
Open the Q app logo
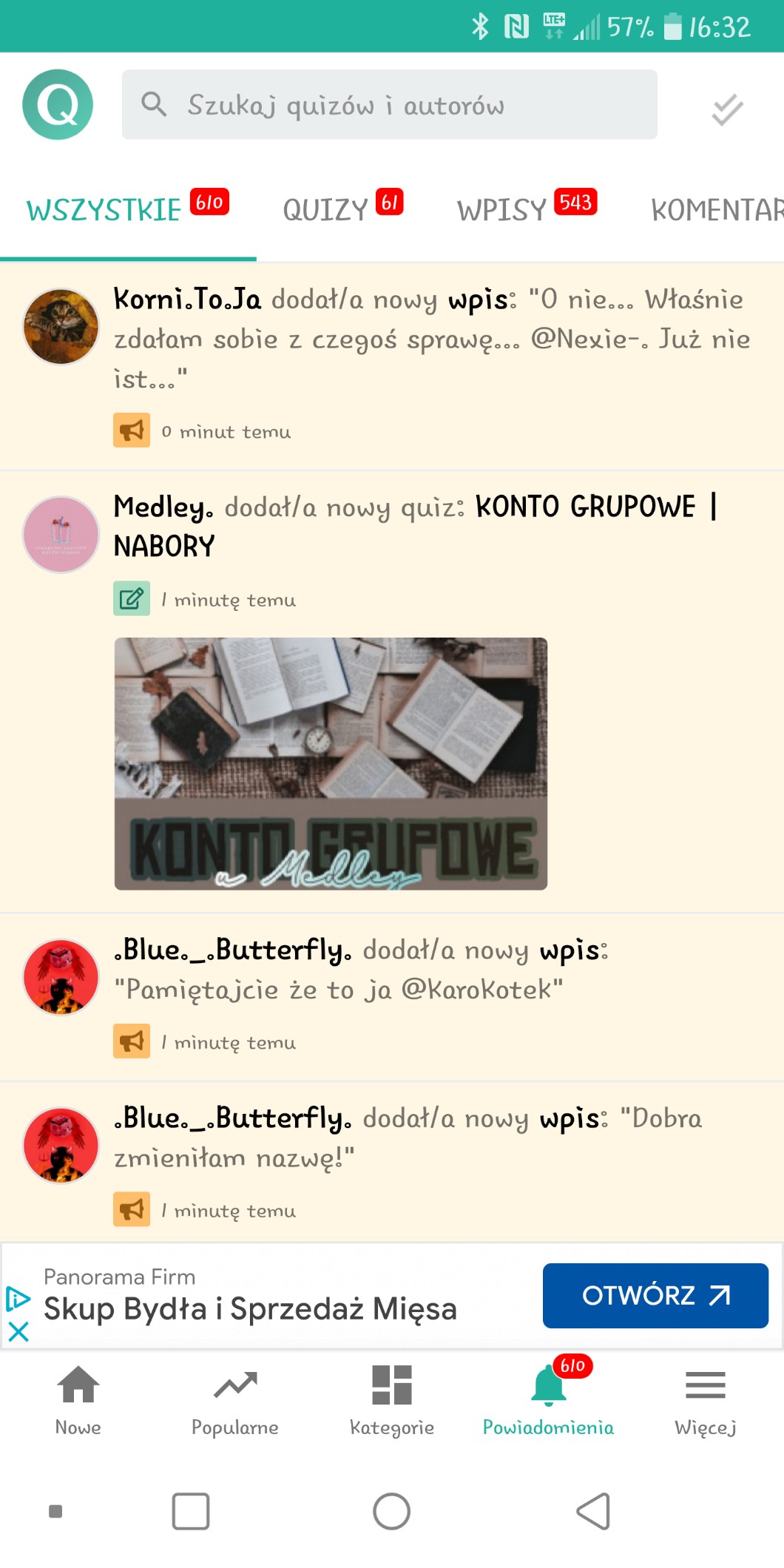coord(58,105)
